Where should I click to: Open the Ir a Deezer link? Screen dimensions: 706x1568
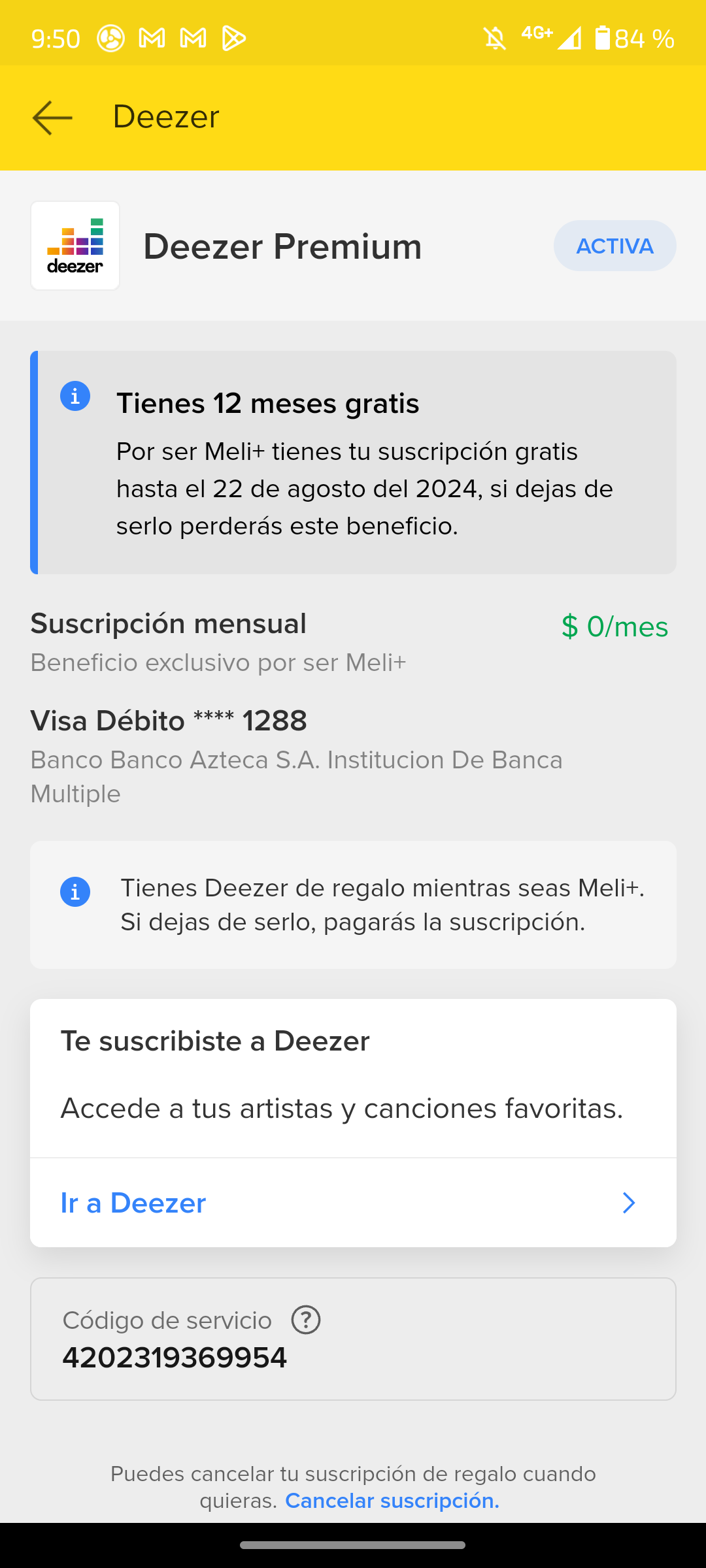point(353,1203)
